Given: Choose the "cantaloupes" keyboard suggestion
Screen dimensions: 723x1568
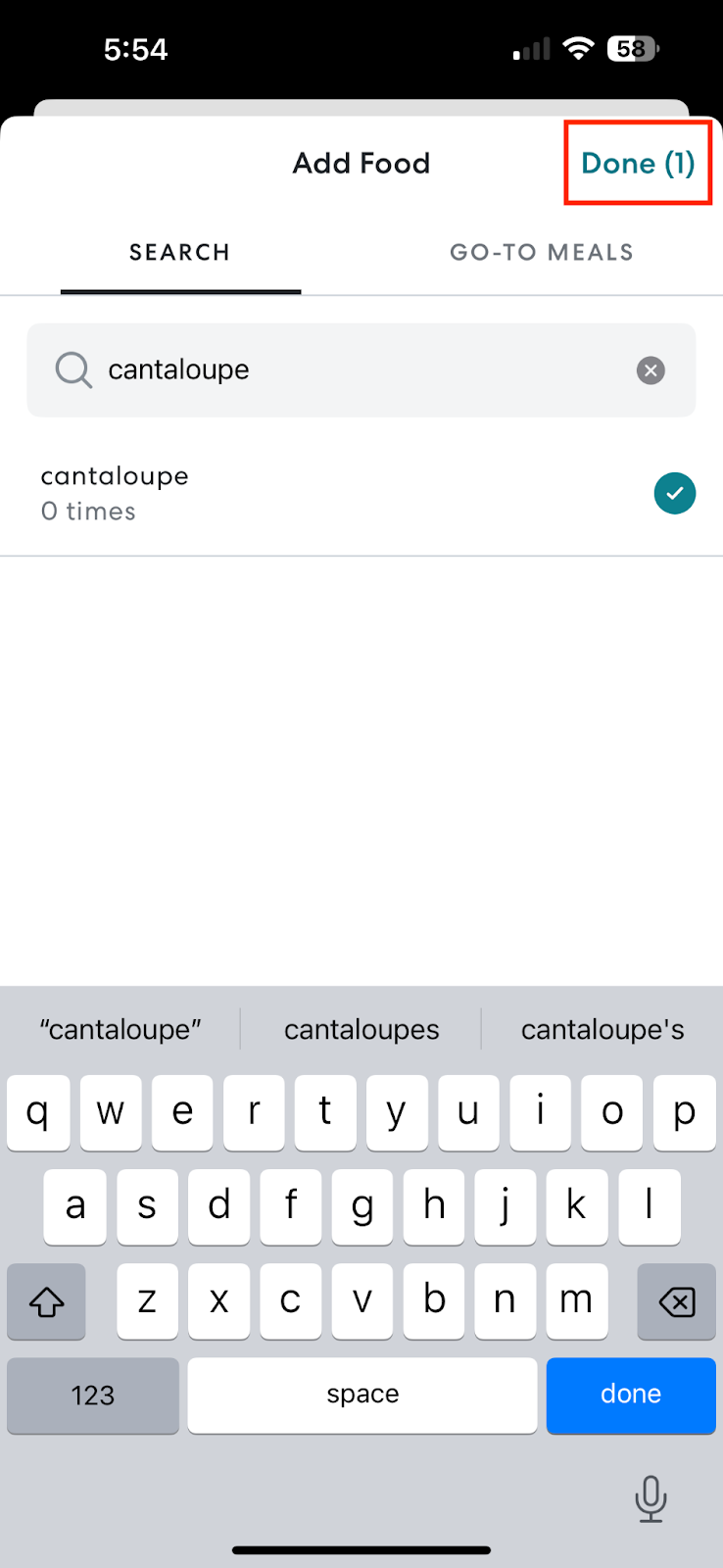Looking at the screenshot, I should [x=361, y=1029].
